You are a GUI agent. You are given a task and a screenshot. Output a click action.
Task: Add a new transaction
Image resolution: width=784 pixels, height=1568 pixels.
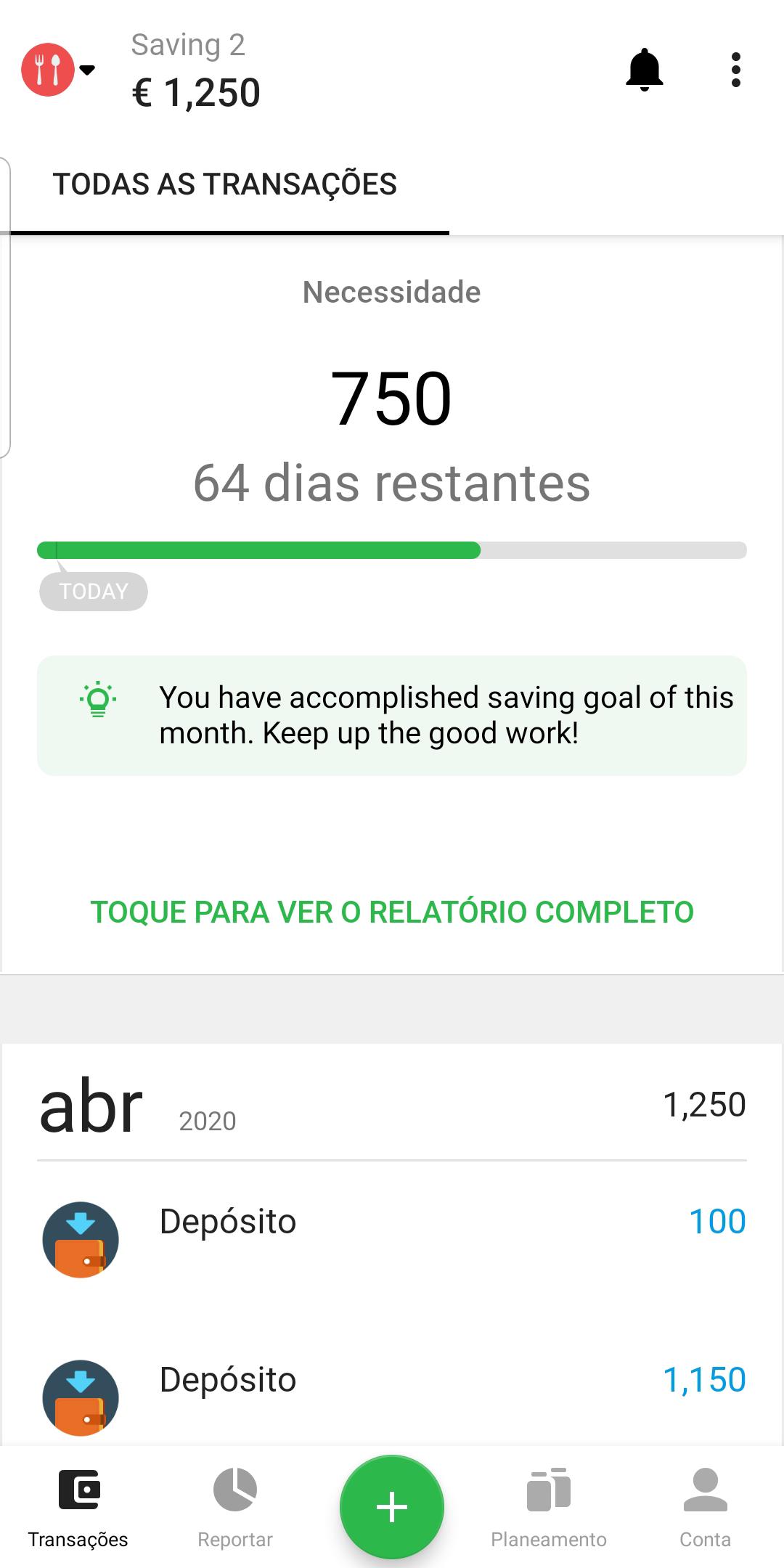pos(392,1507)
